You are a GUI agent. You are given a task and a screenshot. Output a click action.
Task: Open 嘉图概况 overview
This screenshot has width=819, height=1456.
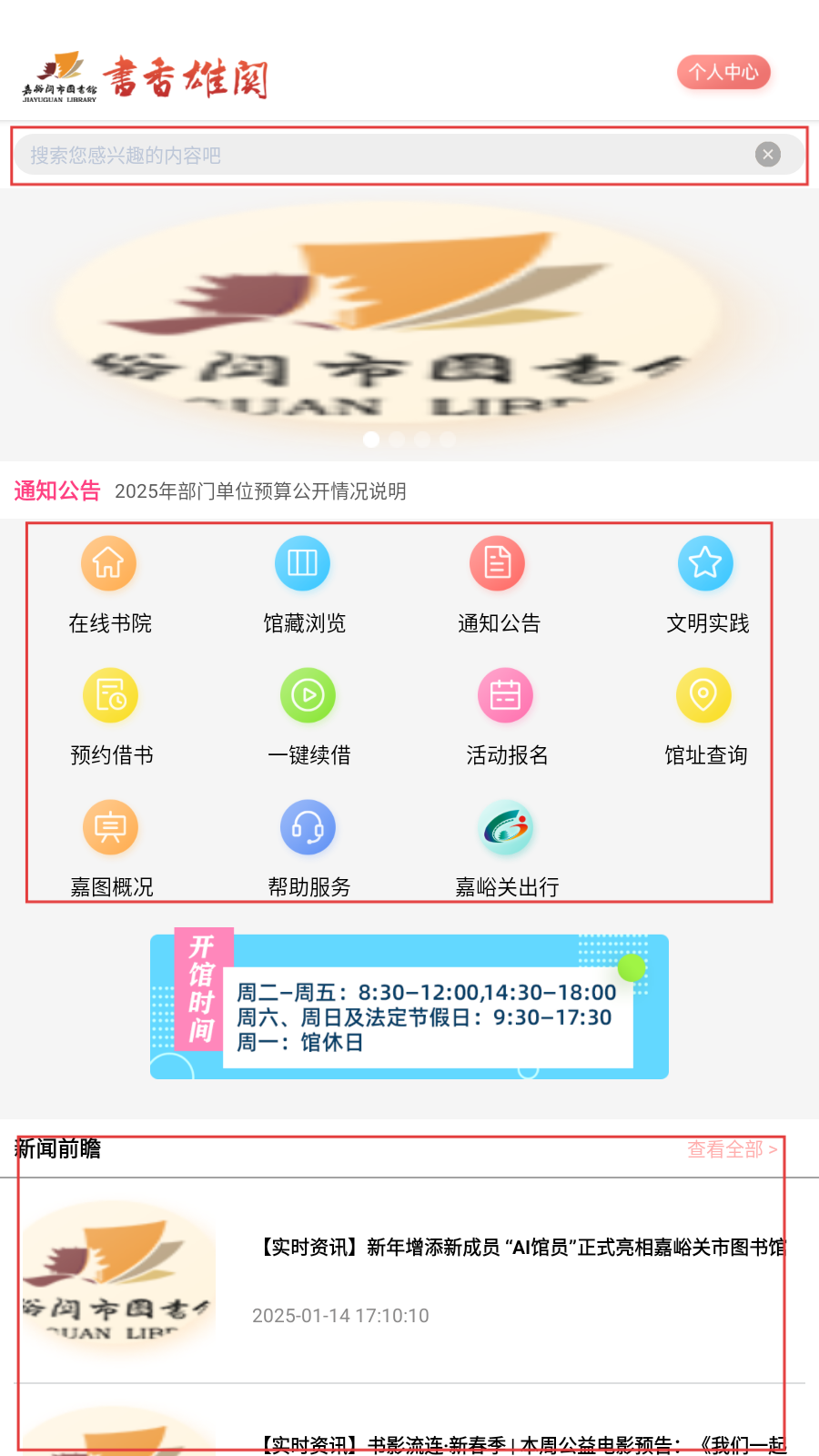click(x=111, y=846)
